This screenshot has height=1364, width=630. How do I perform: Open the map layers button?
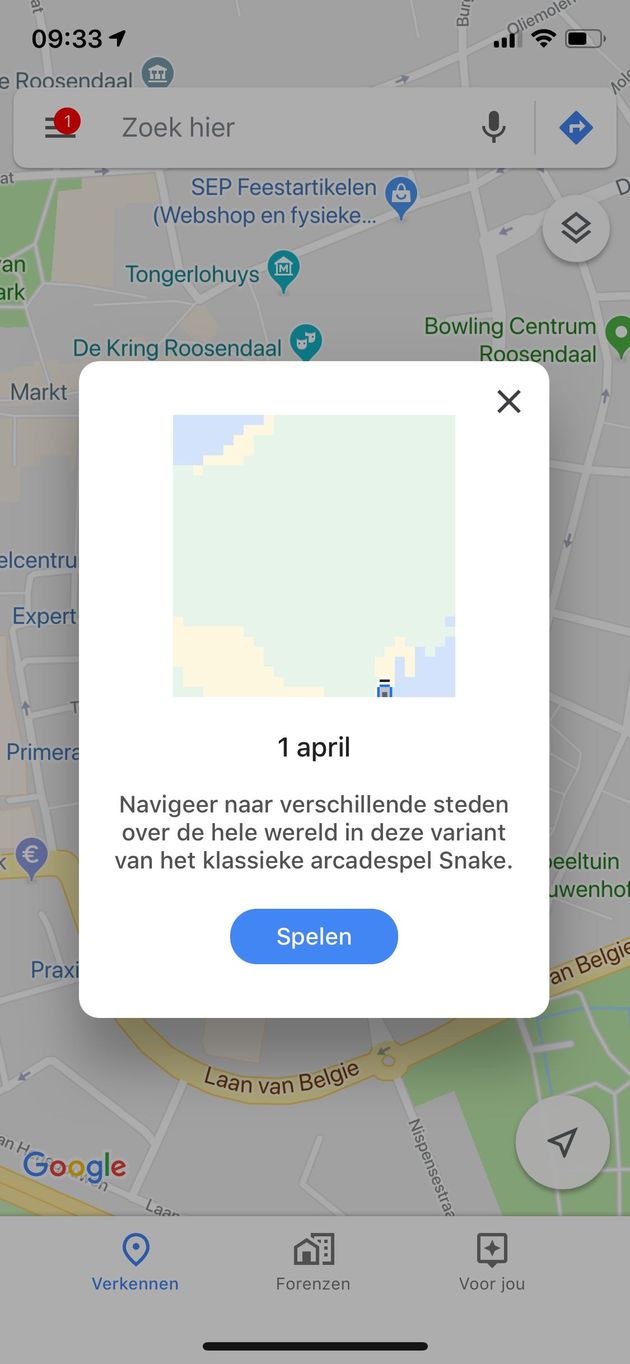[x=576, y=229]
